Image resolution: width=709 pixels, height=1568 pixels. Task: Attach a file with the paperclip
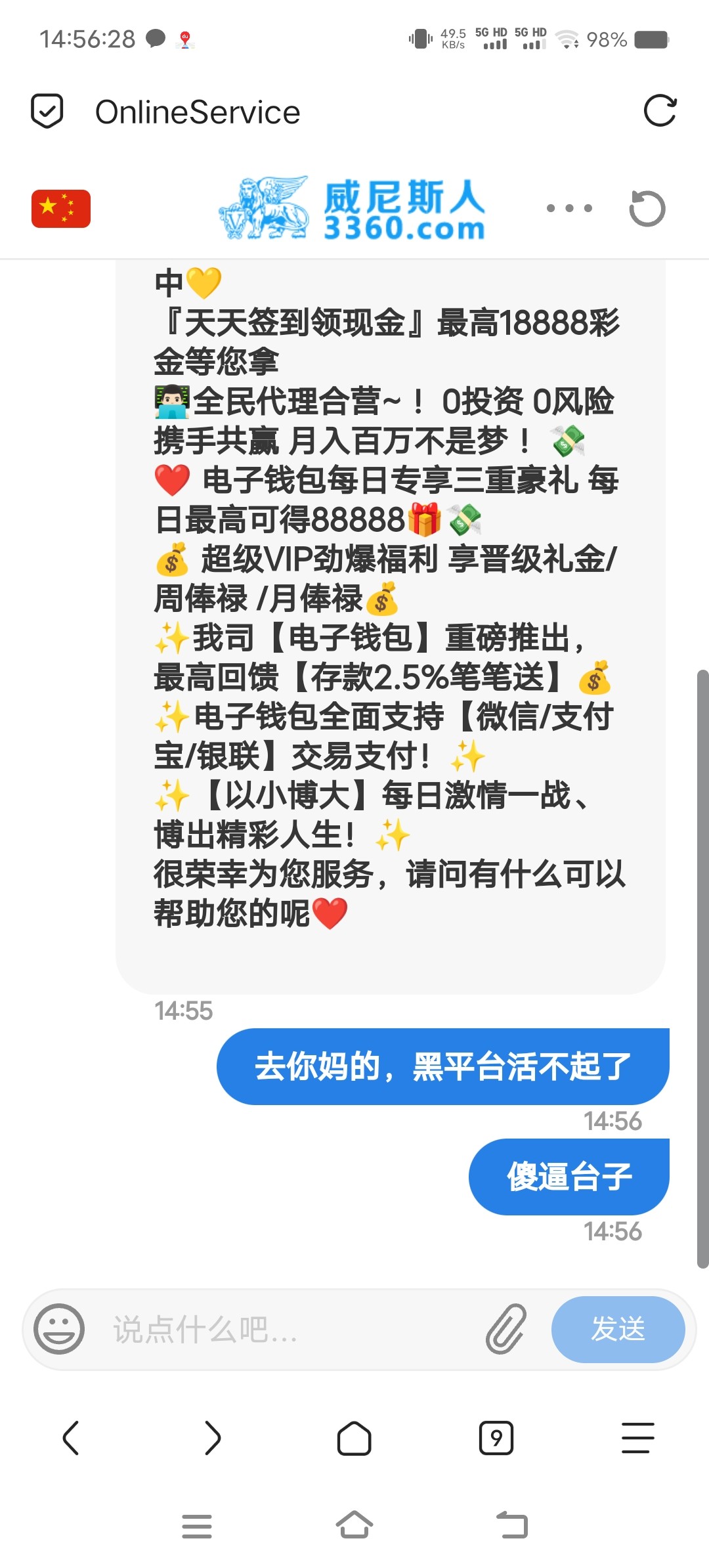pyautogui.click(x=506, y=1329)
